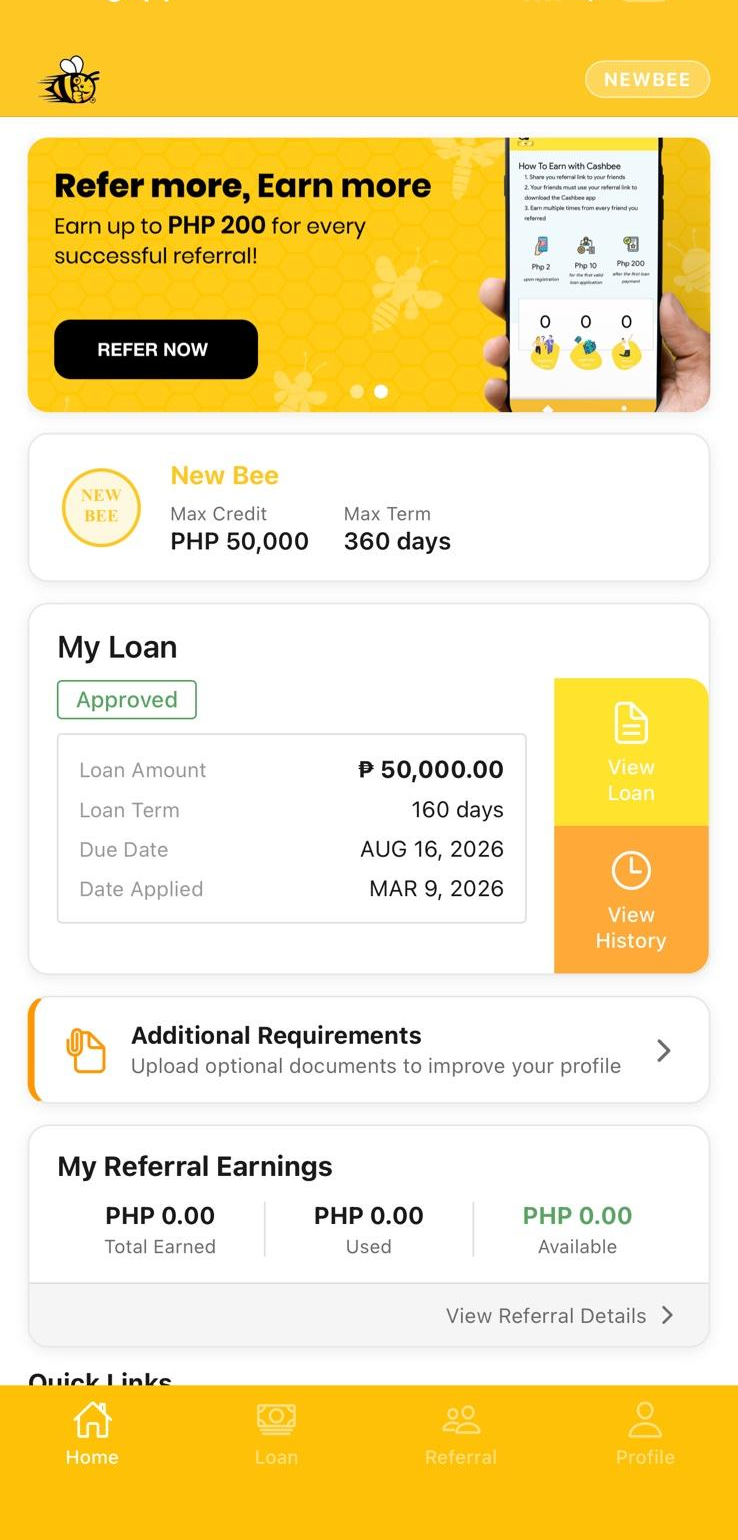Tap the circular NEW BEE tier badge
Image resolution: width=738 pixels, height=1540 pixels.
click(101, 507)
